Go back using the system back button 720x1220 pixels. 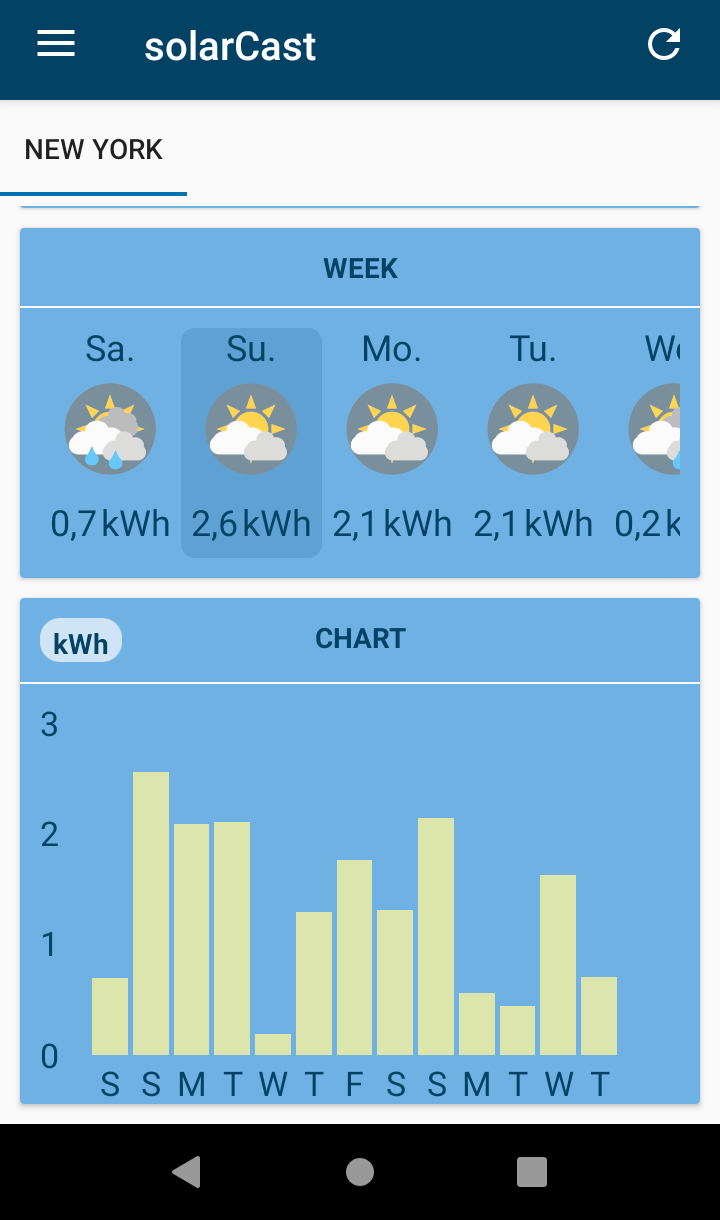click(x=186, y=1171)
